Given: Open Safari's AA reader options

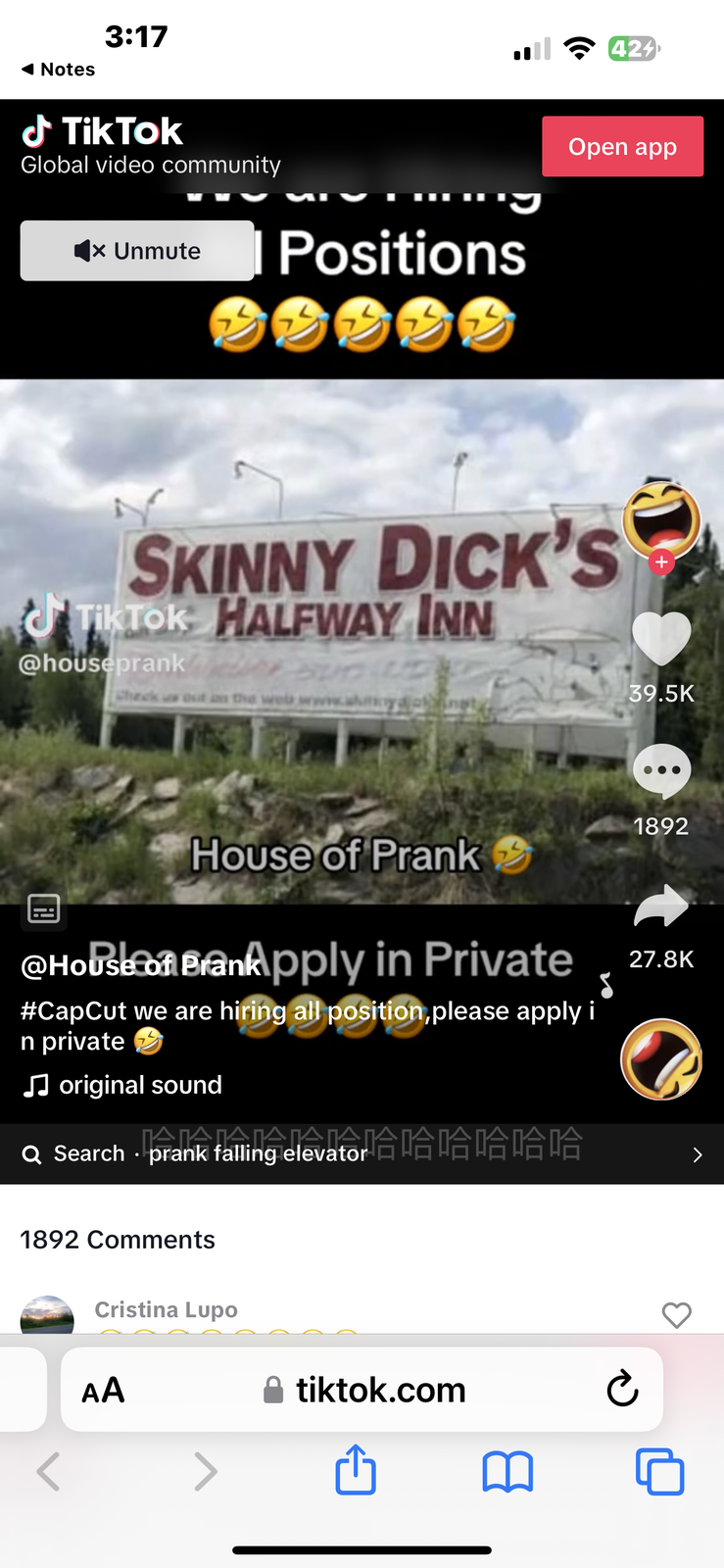Looking at the screenshot, I should (103, 1391).
